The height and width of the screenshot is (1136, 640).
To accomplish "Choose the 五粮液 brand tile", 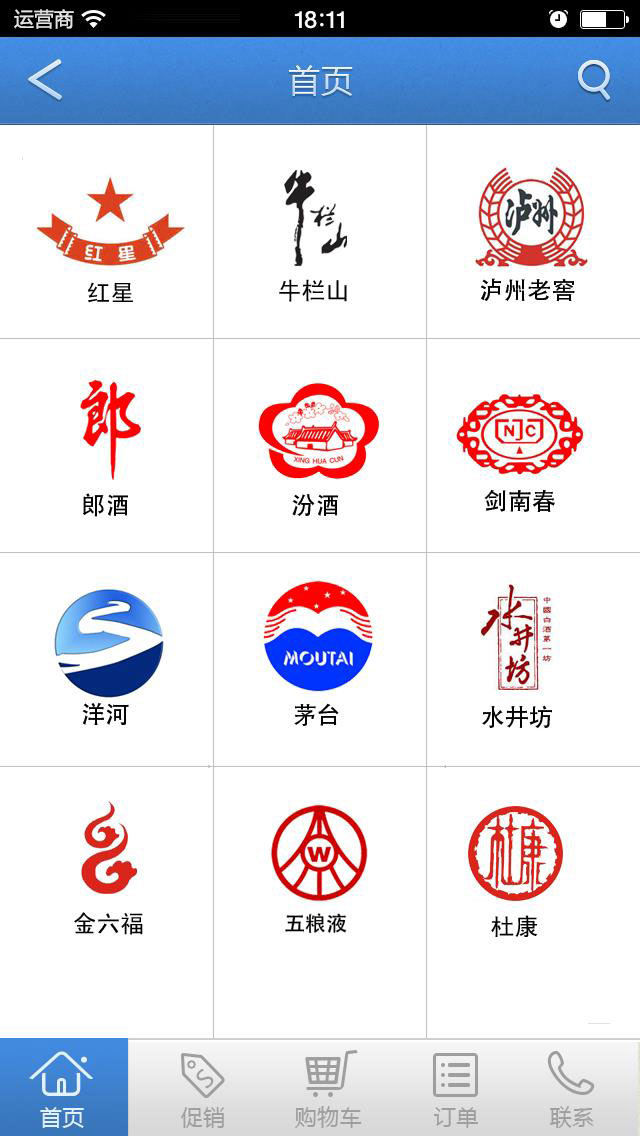I will coord(320,902).
